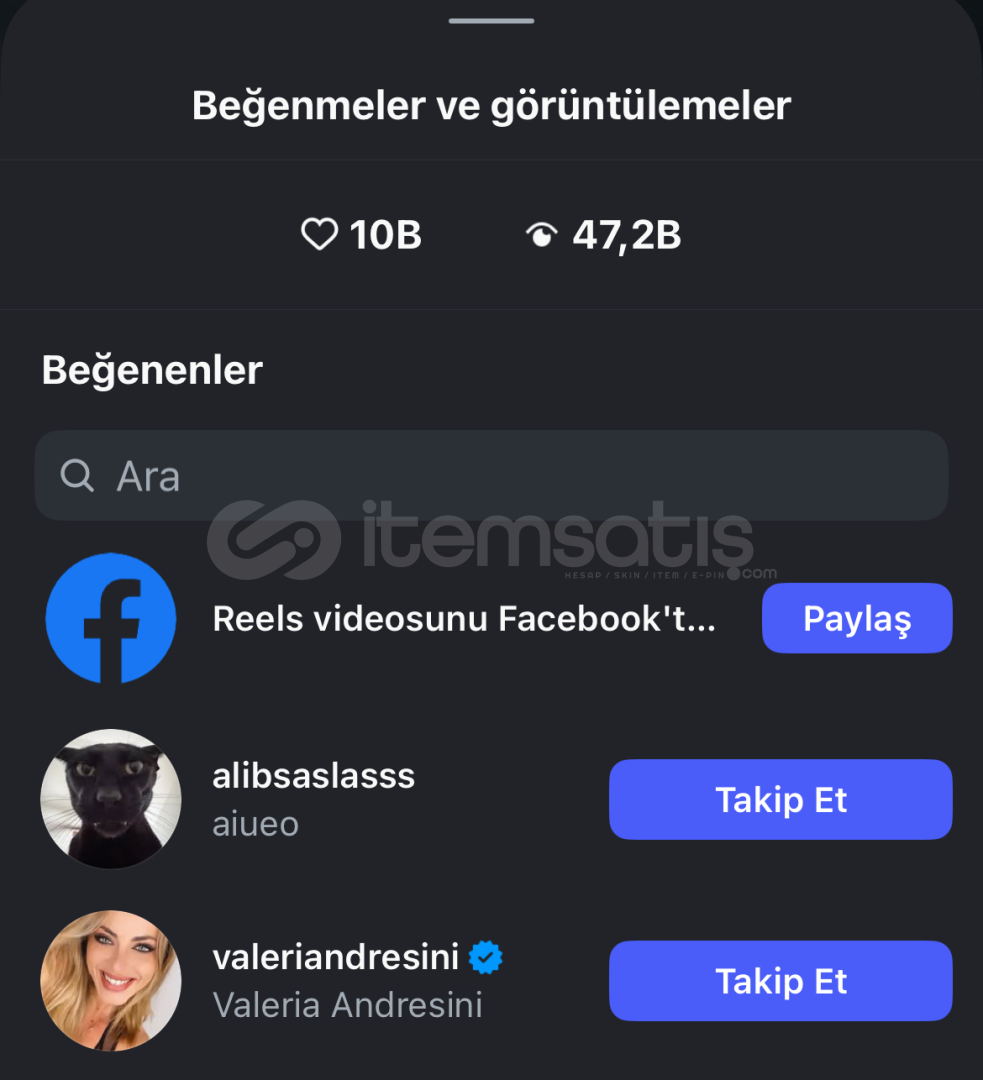Follow valeriandresini with Takip Et

tap(780, 981)
